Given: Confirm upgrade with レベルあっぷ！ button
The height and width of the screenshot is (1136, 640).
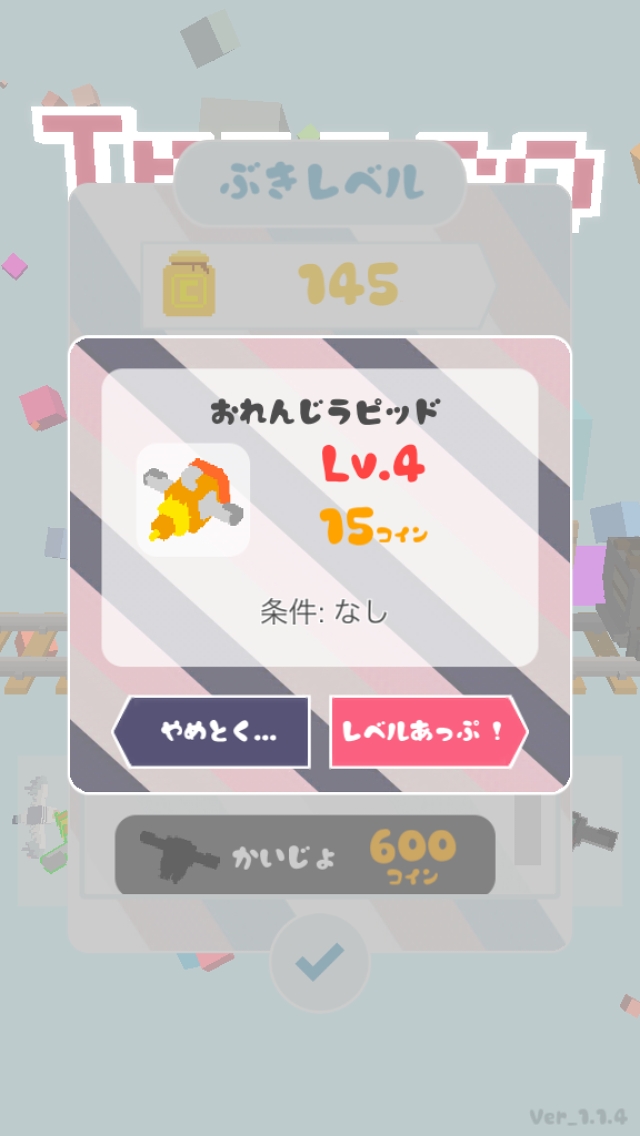Looking at the screenshot, I should point(428,732).
